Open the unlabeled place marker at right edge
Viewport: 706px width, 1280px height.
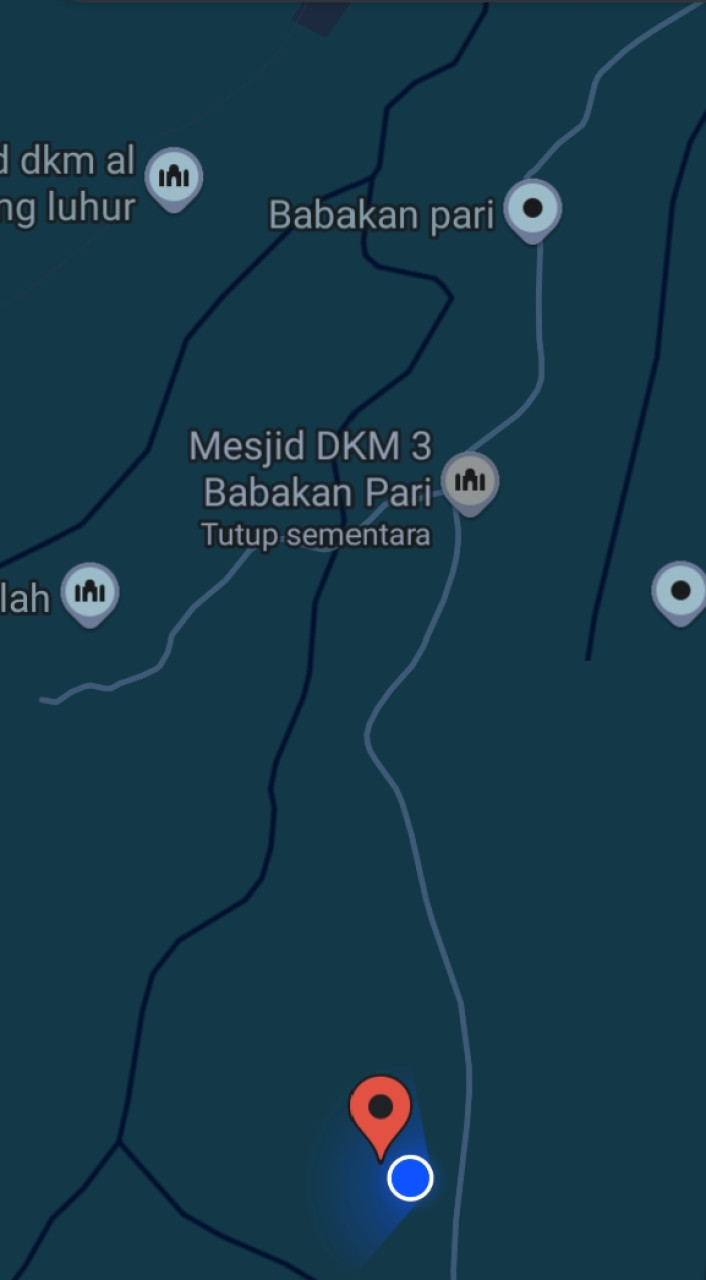click(x=680, y=591)
